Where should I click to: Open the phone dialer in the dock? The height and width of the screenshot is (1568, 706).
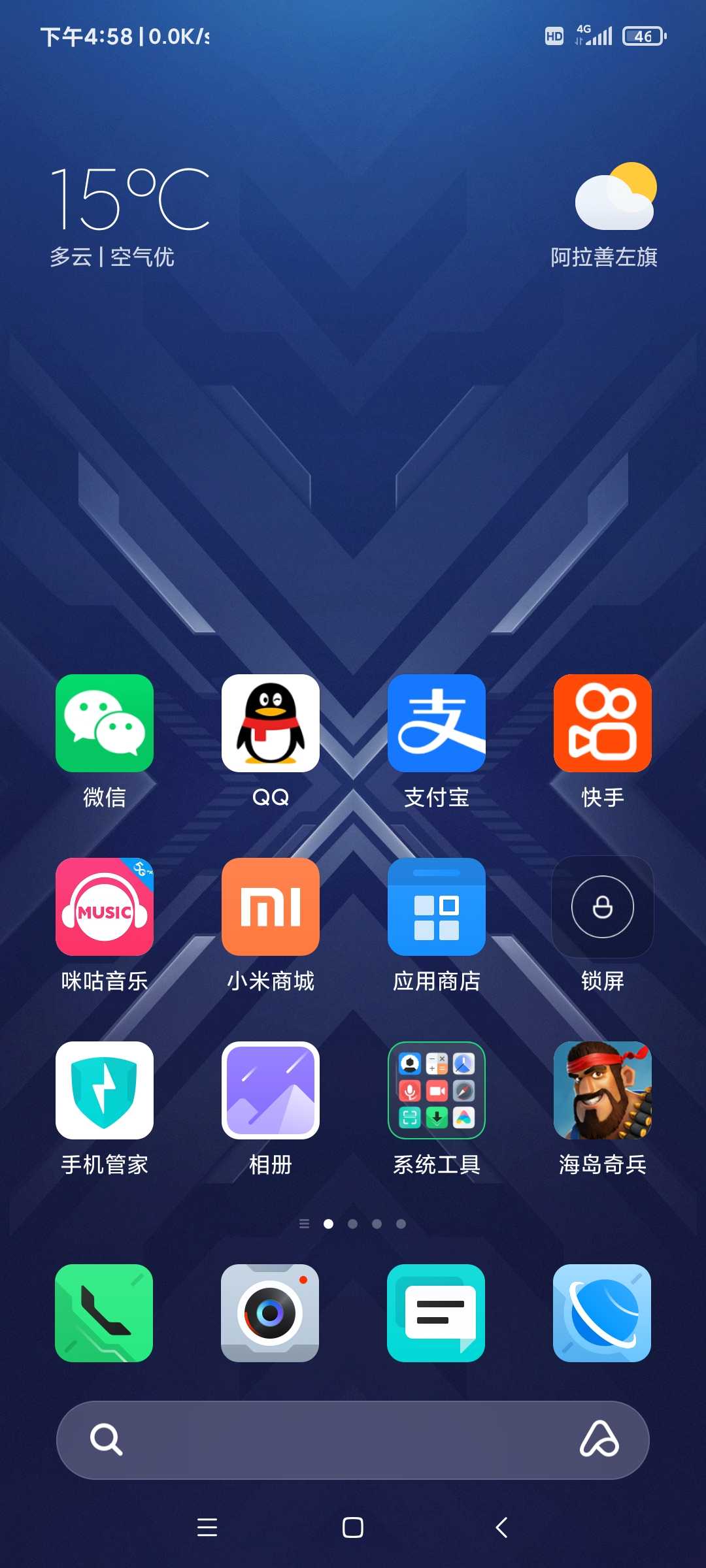pos(104,1313)
